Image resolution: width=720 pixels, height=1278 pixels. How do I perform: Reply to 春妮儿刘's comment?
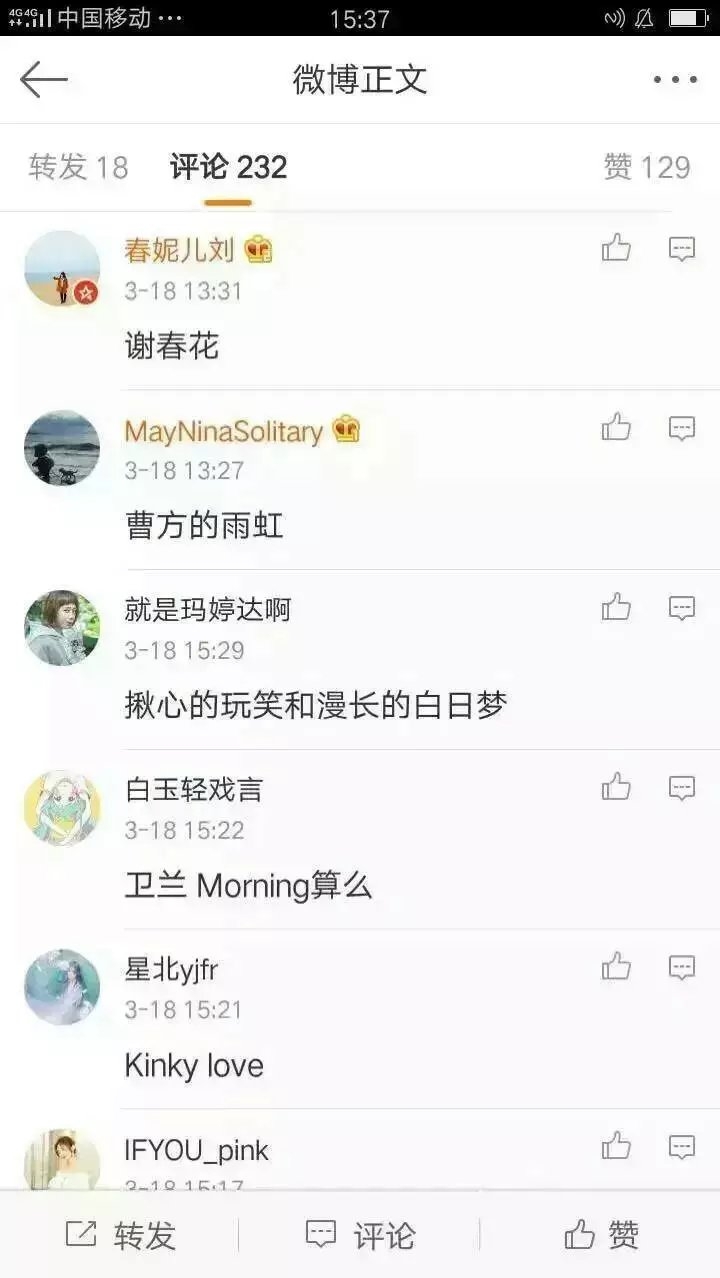click(682, 249)
